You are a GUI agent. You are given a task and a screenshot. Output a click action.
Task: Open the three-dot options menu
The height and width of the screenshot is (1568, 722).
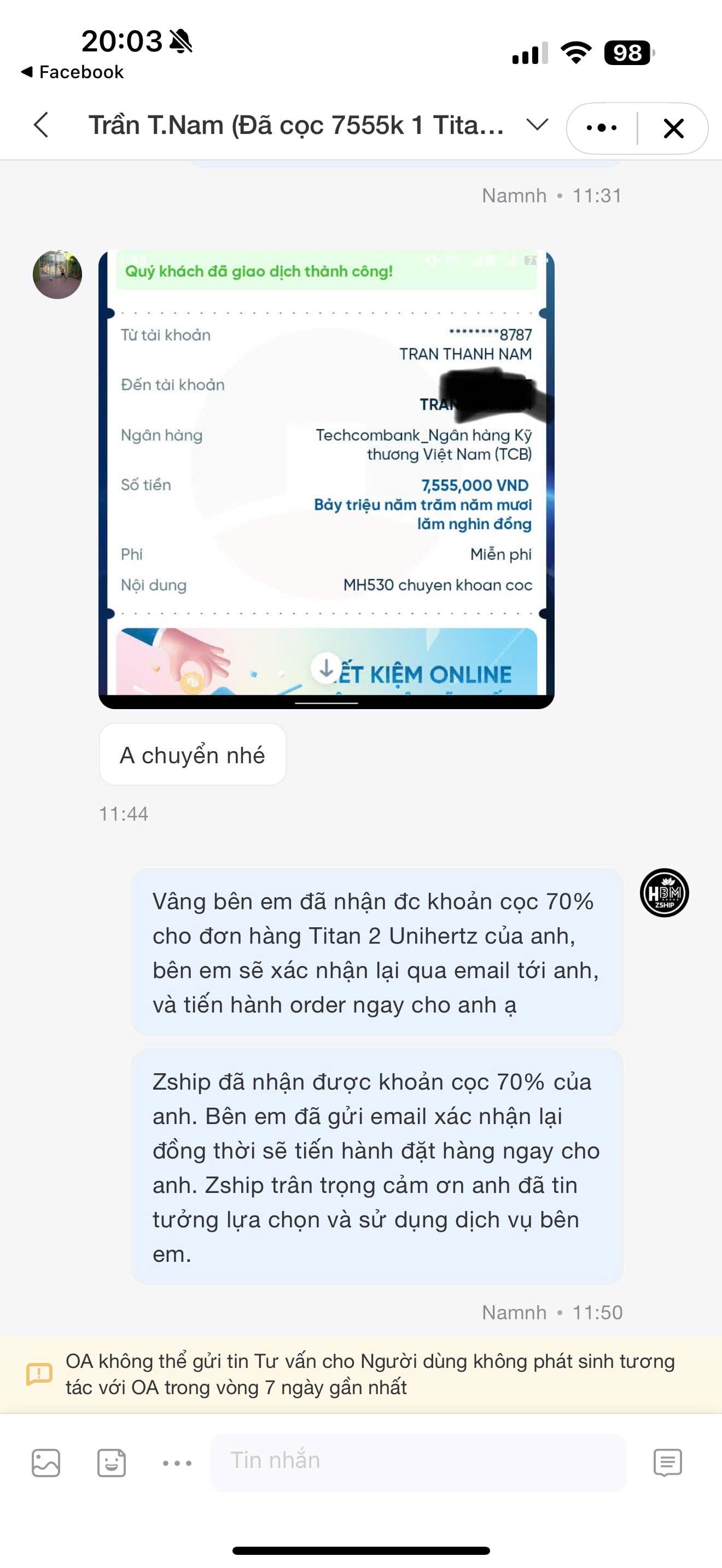click(x=602, y=128)
